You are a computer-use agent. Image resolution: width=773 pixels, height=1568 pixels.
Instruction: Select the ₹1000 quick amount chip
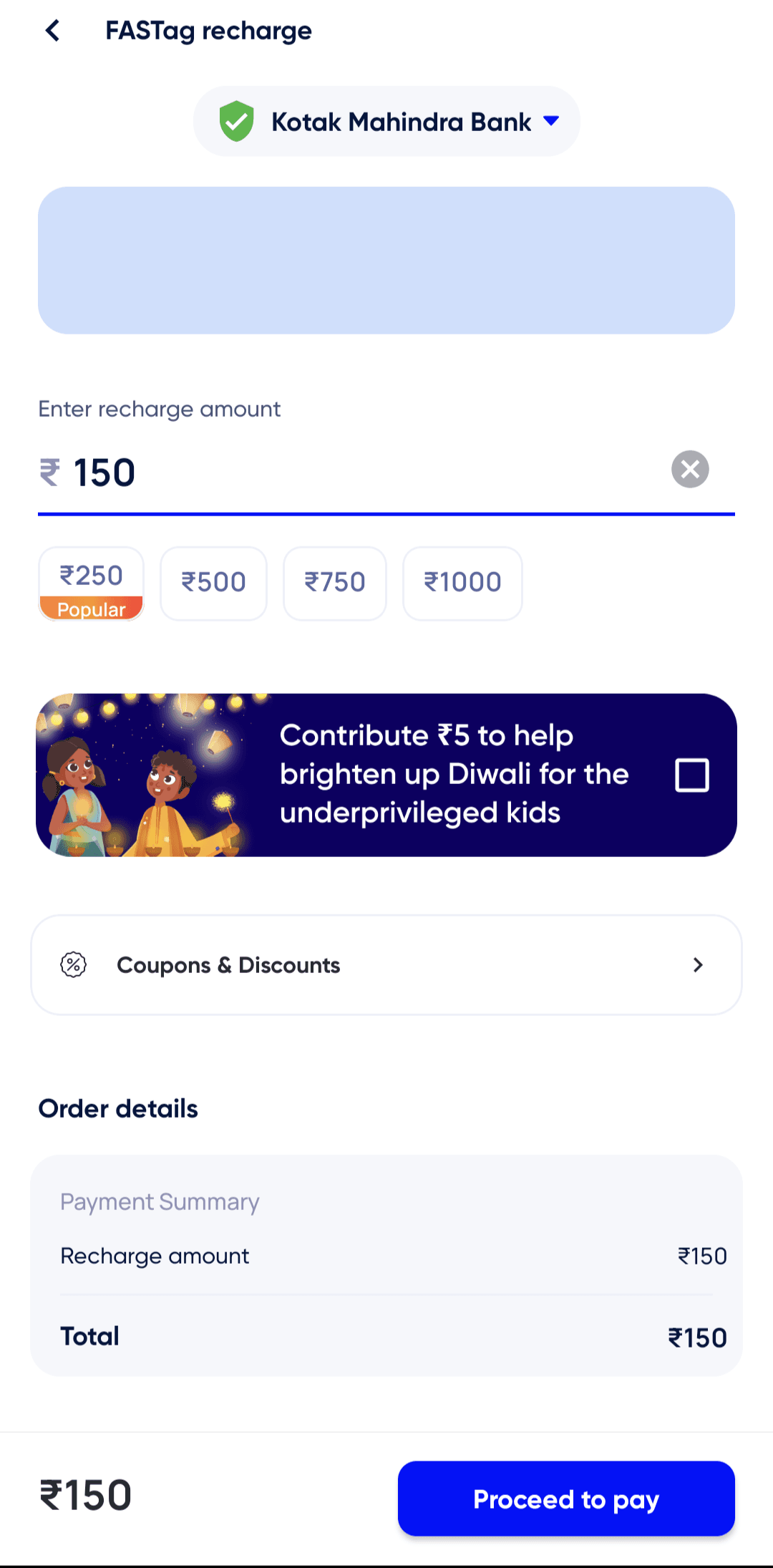point(462,583)
